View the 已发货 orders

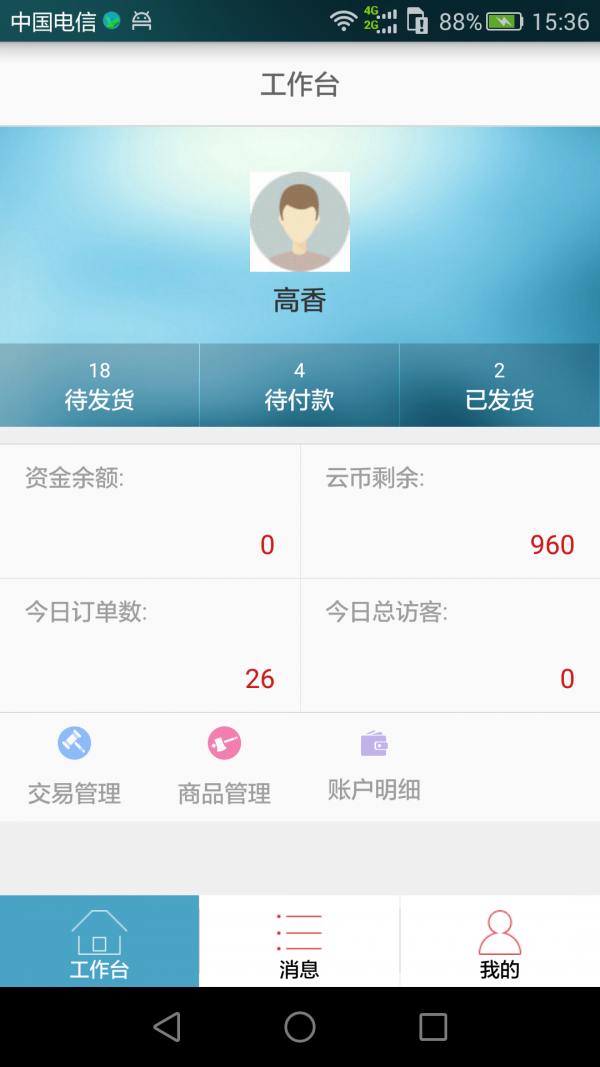coord(499,386)
